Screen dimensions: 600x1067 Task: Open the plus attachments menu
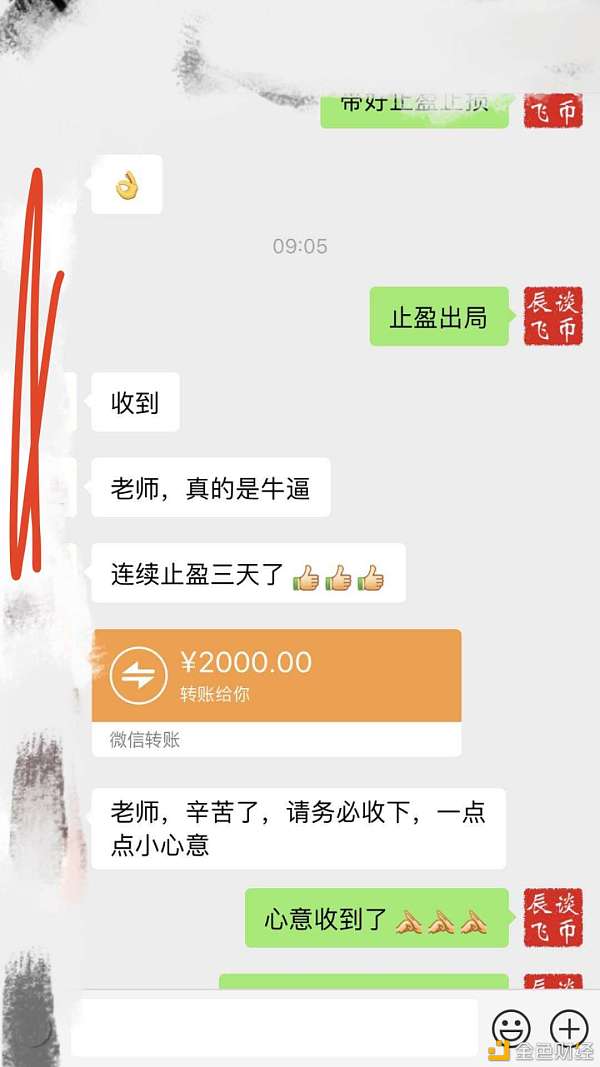pyautogui.click(x=569, y=1028)
